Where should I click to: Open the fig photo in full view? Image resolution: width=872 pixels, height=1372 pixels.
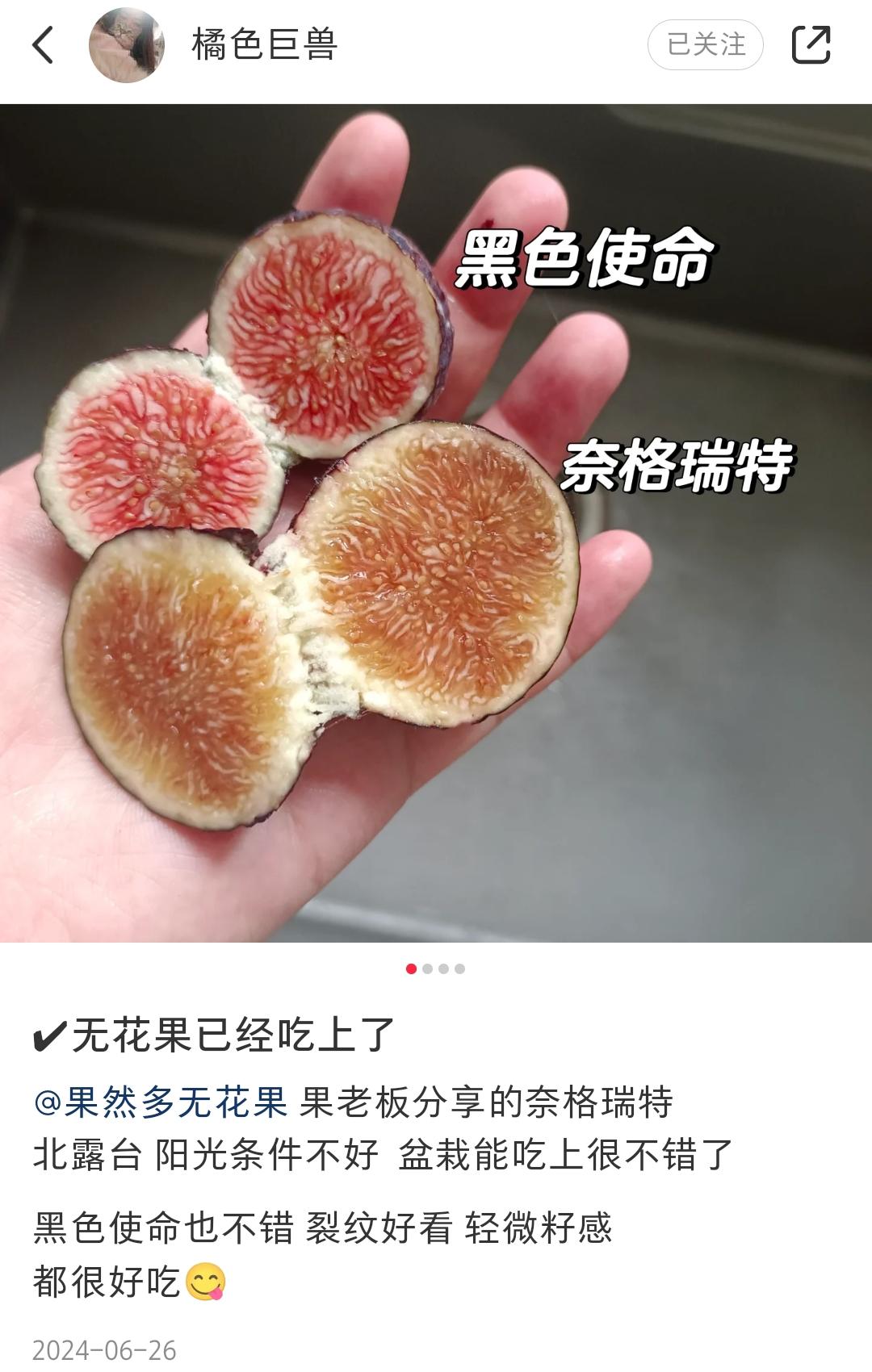pos(436,523)
